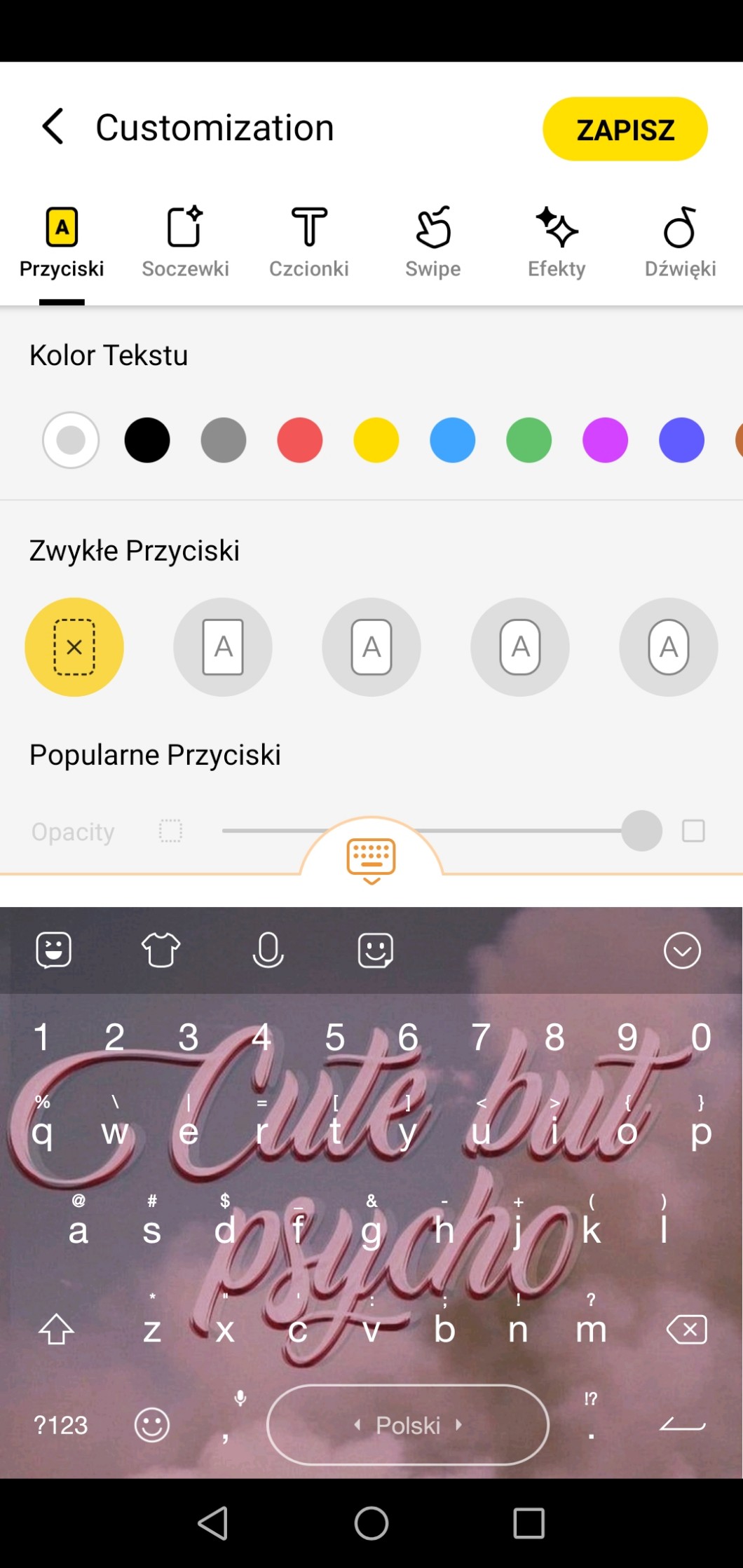Choose the square-corner button style
Image resolution: width=743 pixels, height=1568 pixels.
(223, 647)
